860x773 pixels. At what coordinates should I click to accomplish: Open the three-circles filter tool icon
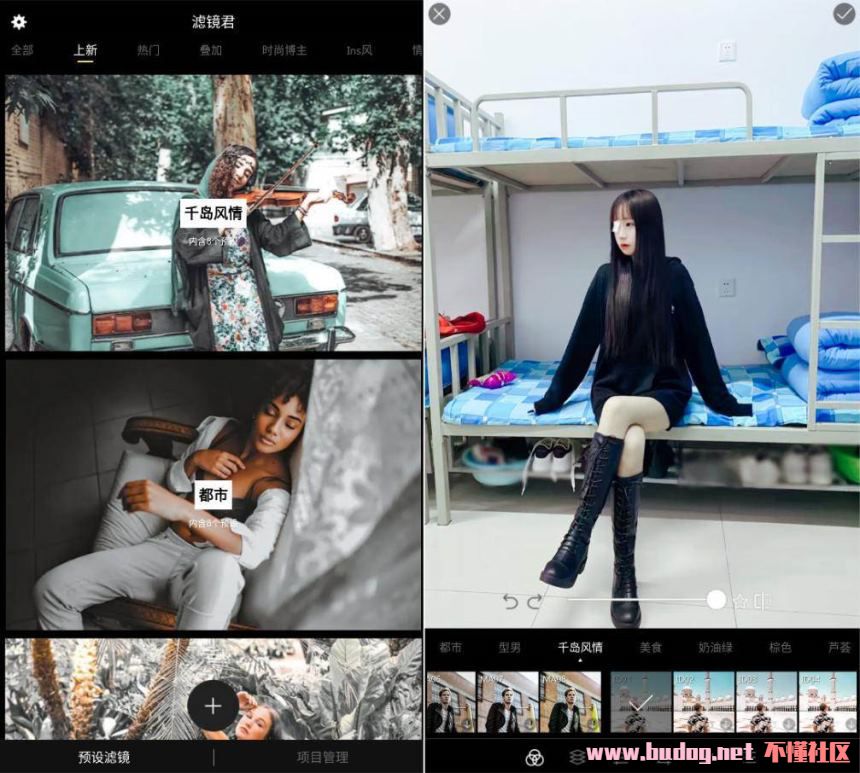(535, 758)
